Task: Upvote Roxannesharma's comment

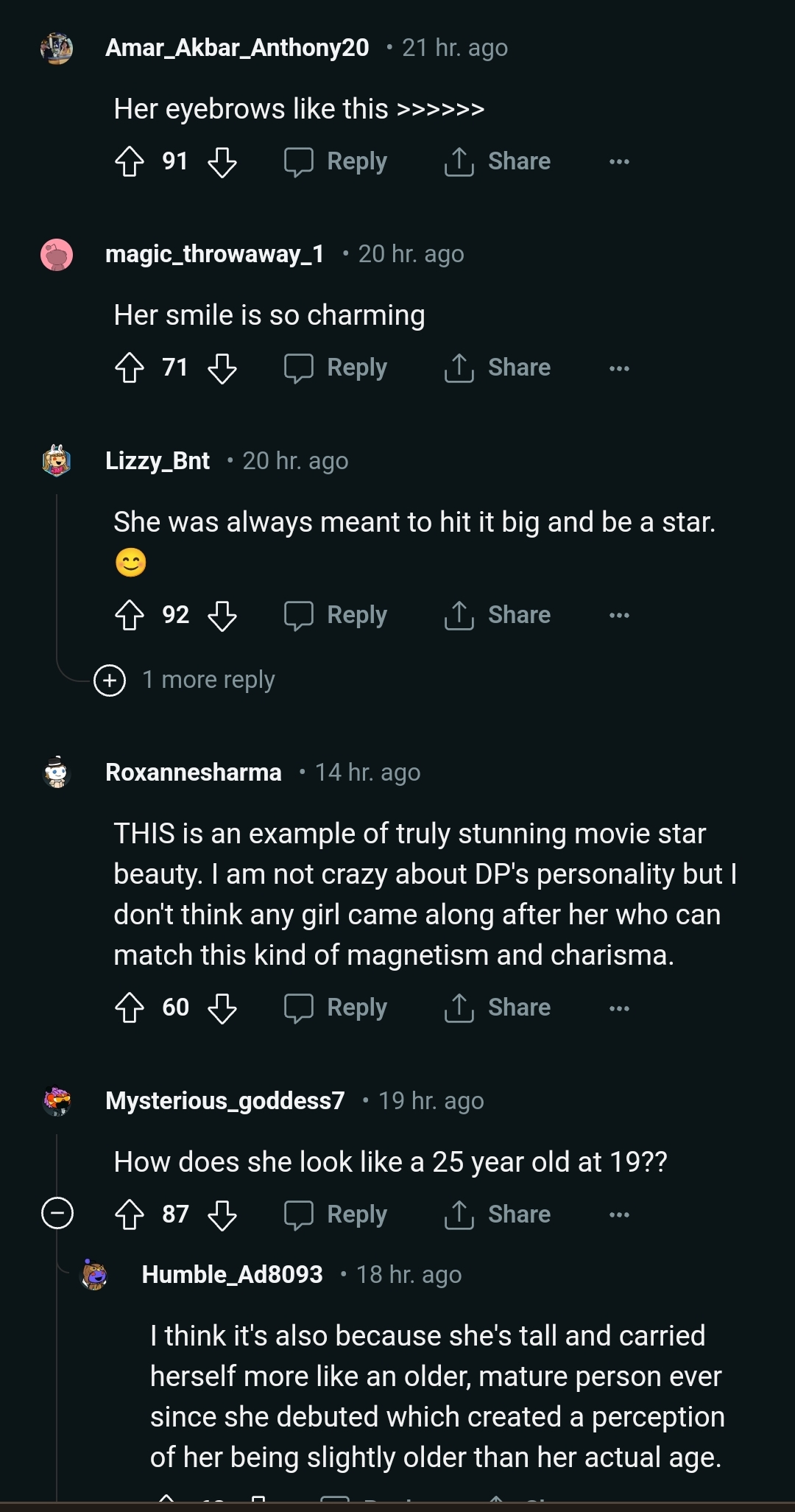Action: coord(130,1008)
